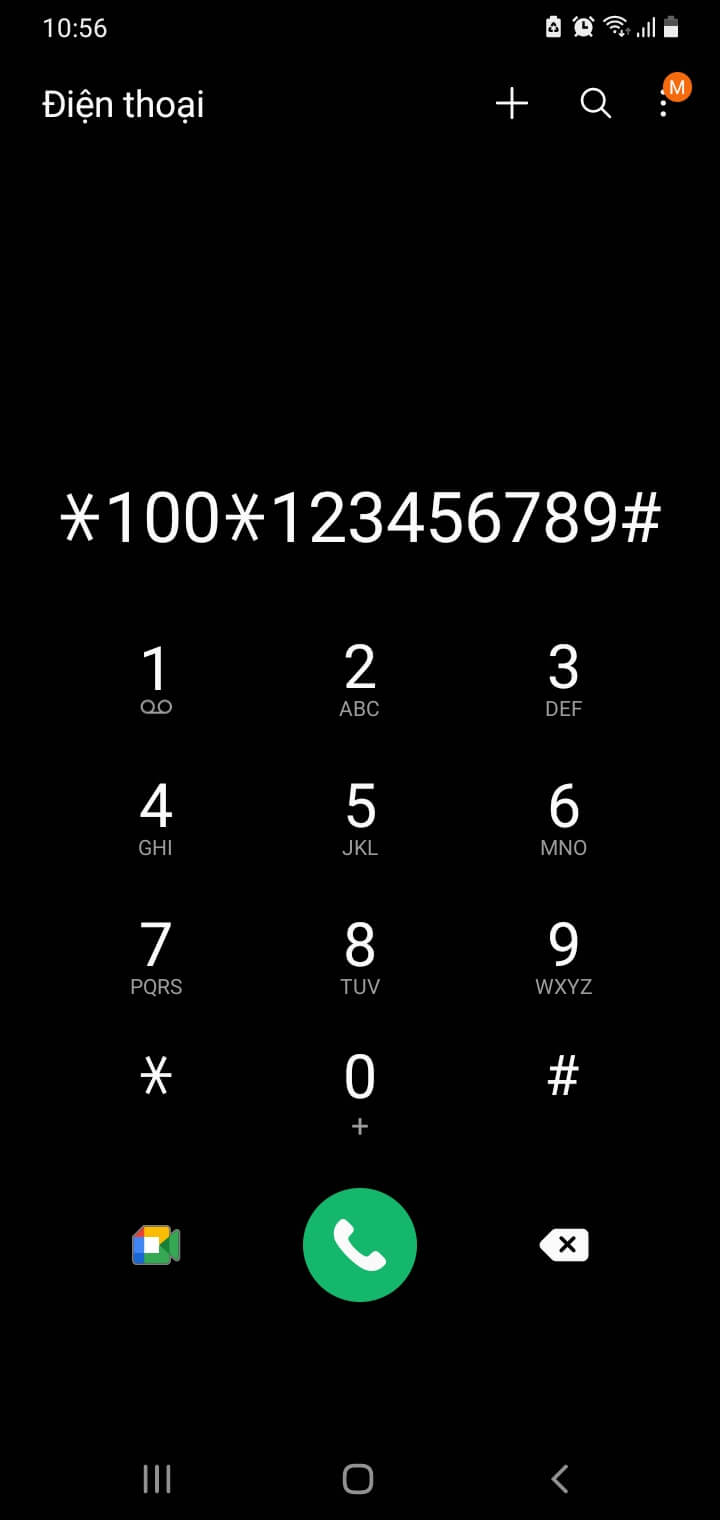Dial digit 1 on the keypad
Image resolution: width=720 pixels, height=1520 pixels.
click(156, 679)
